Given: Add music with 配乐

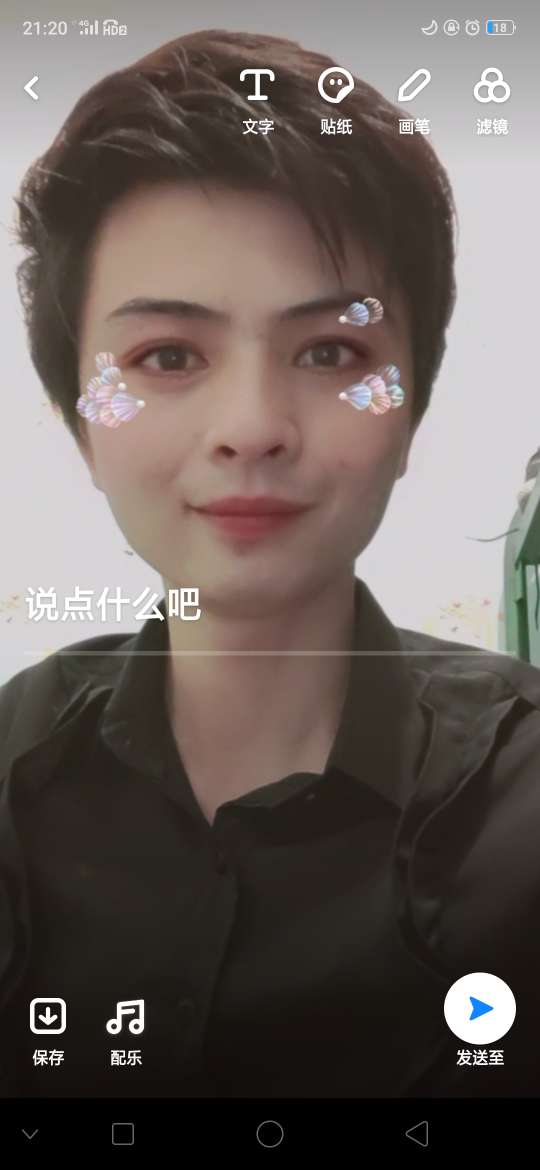Looking at the screenshot, I should (125, 1032).
